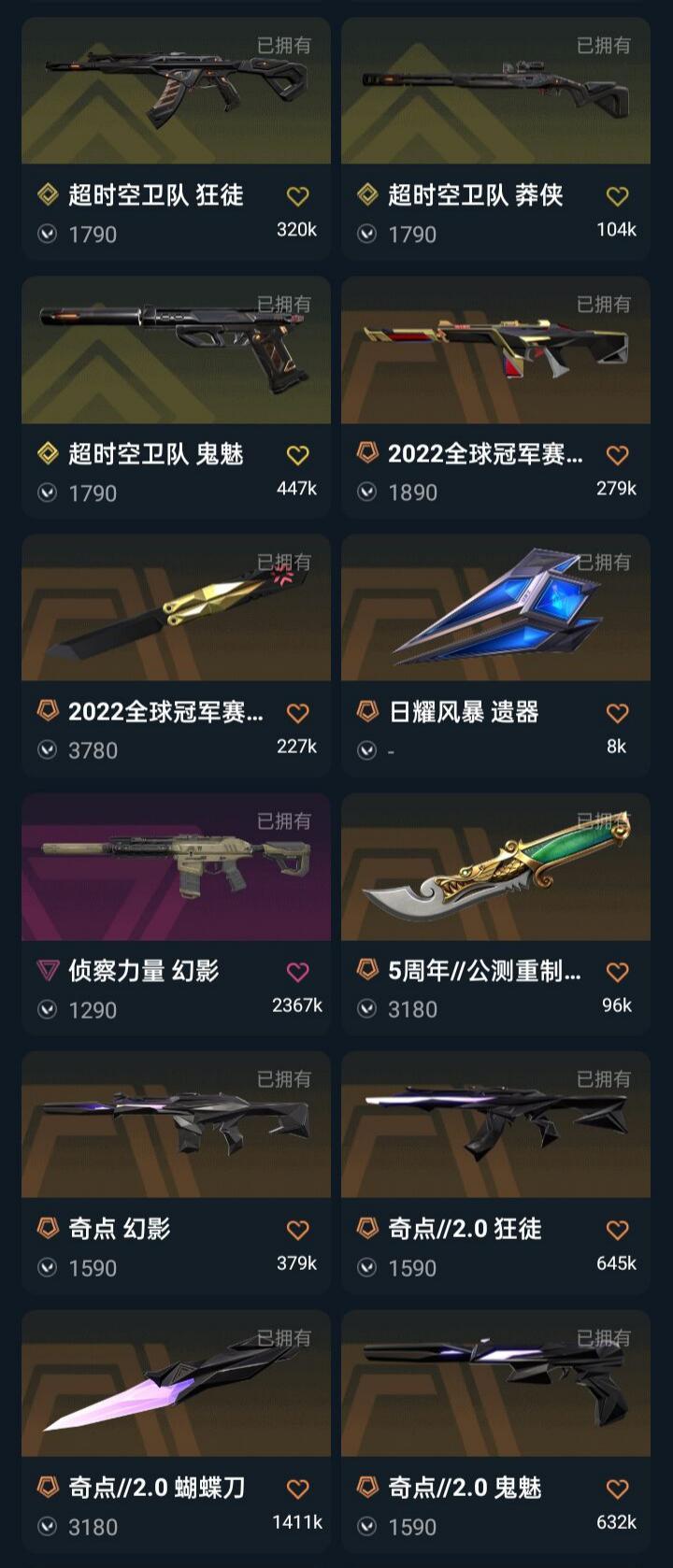Open the 侦察力量 幻影 skin card
This screenshot has width=673, height=1568.
(x=176, y=867)
